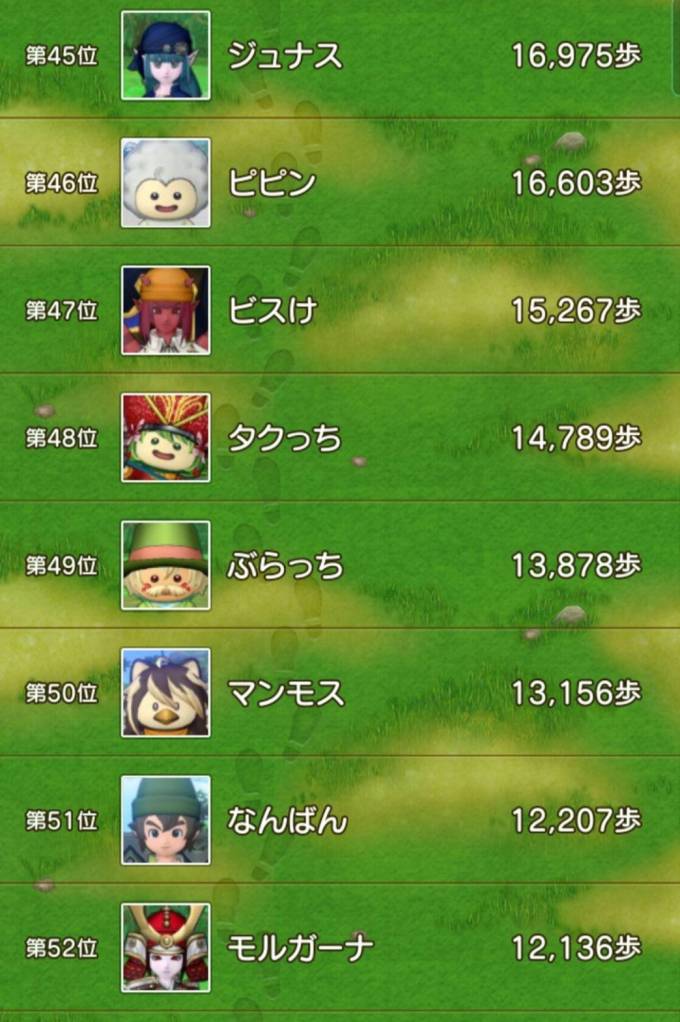
Task: Open ピピン's ranking row
Action: point(340,183)
